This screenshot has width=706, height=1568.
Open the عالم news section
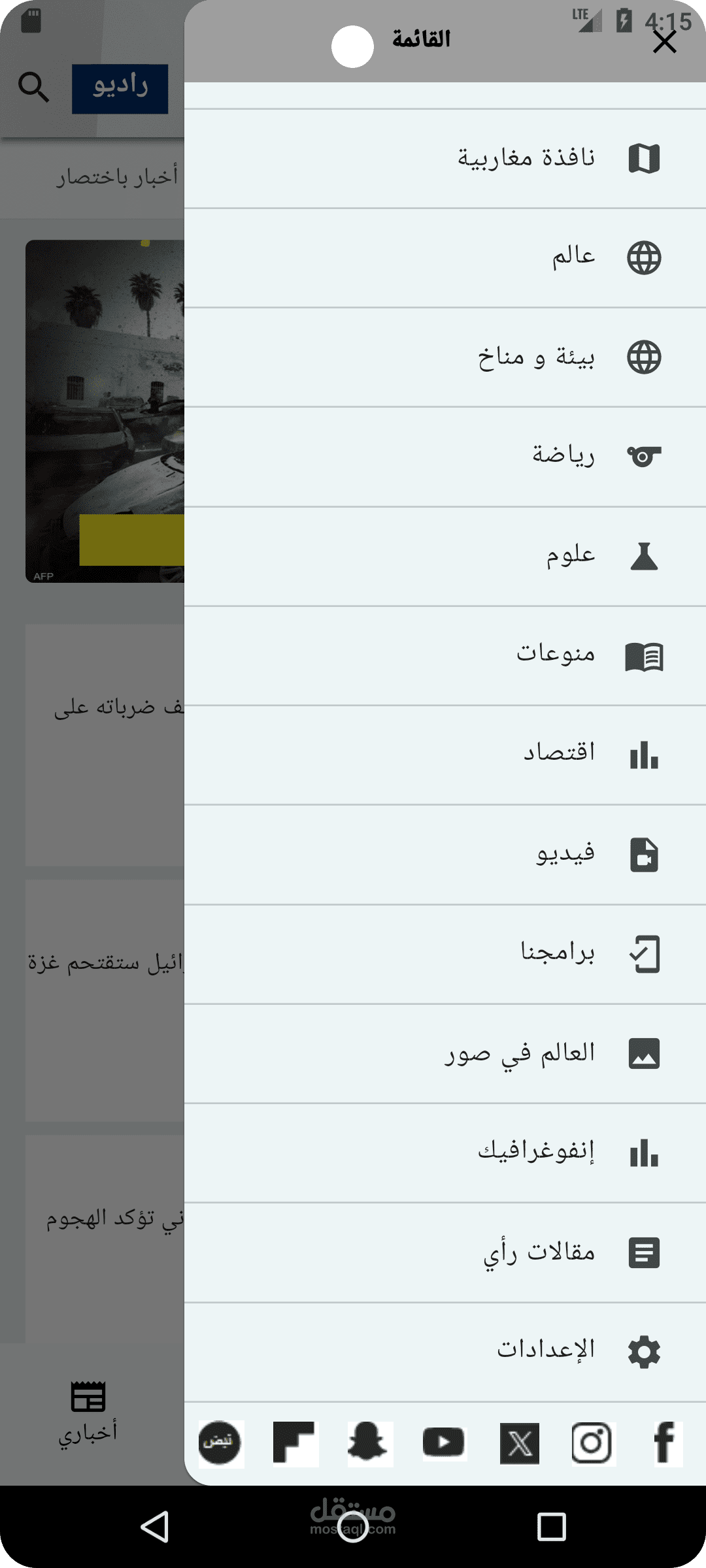(573, 257)
